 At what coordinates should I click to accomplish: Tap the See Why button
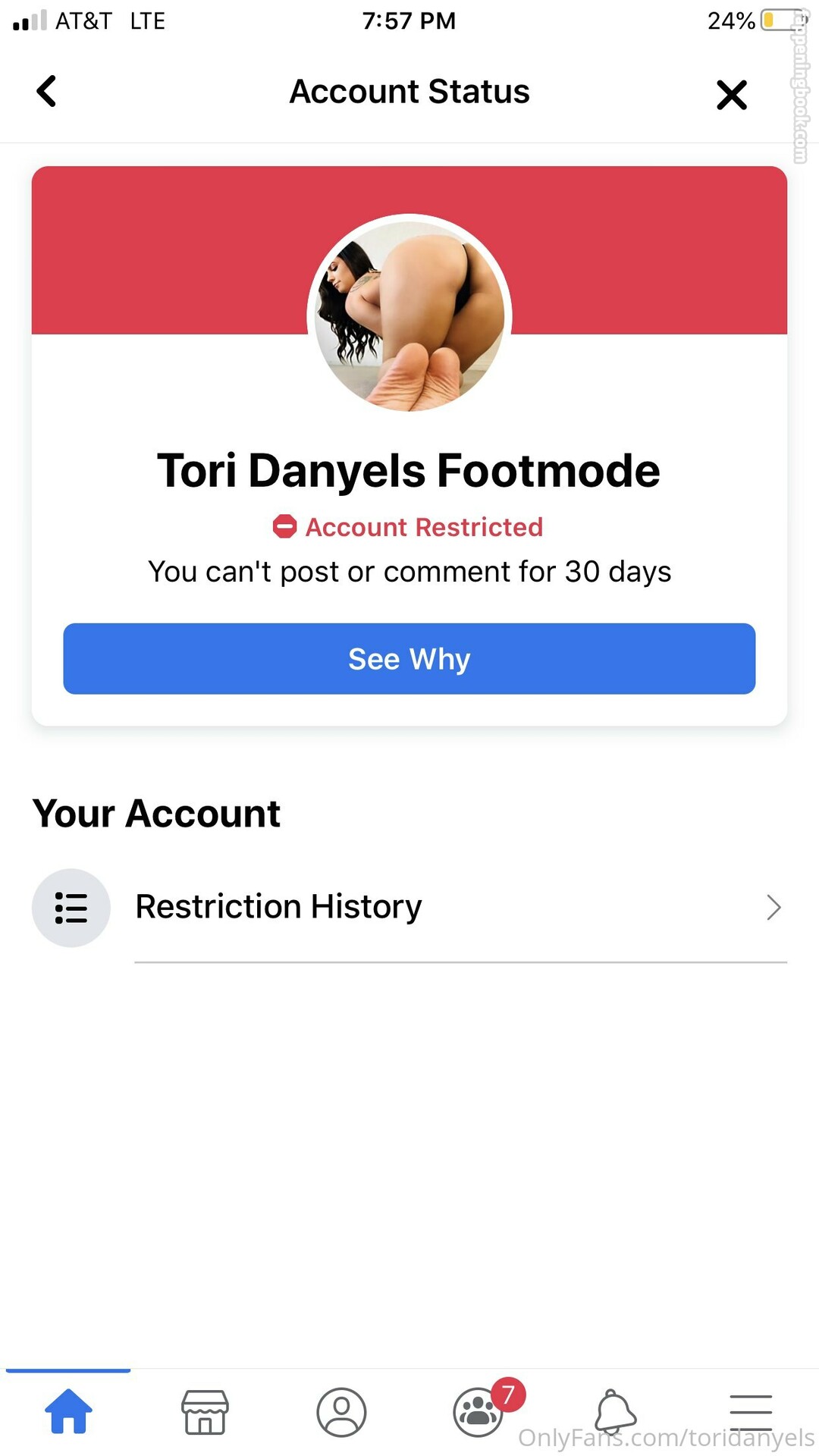pyautogui.click(x=409, y=659)
